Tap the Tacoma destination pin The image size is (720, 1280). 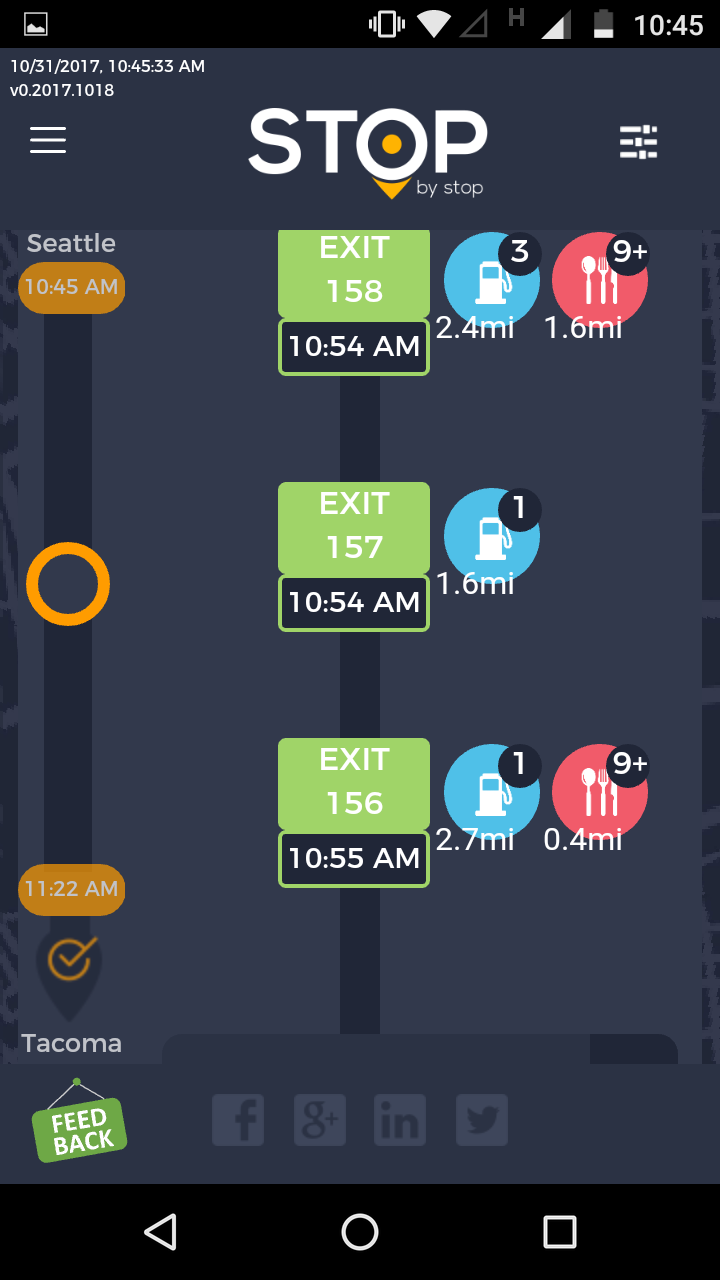[x=70, y=964]
